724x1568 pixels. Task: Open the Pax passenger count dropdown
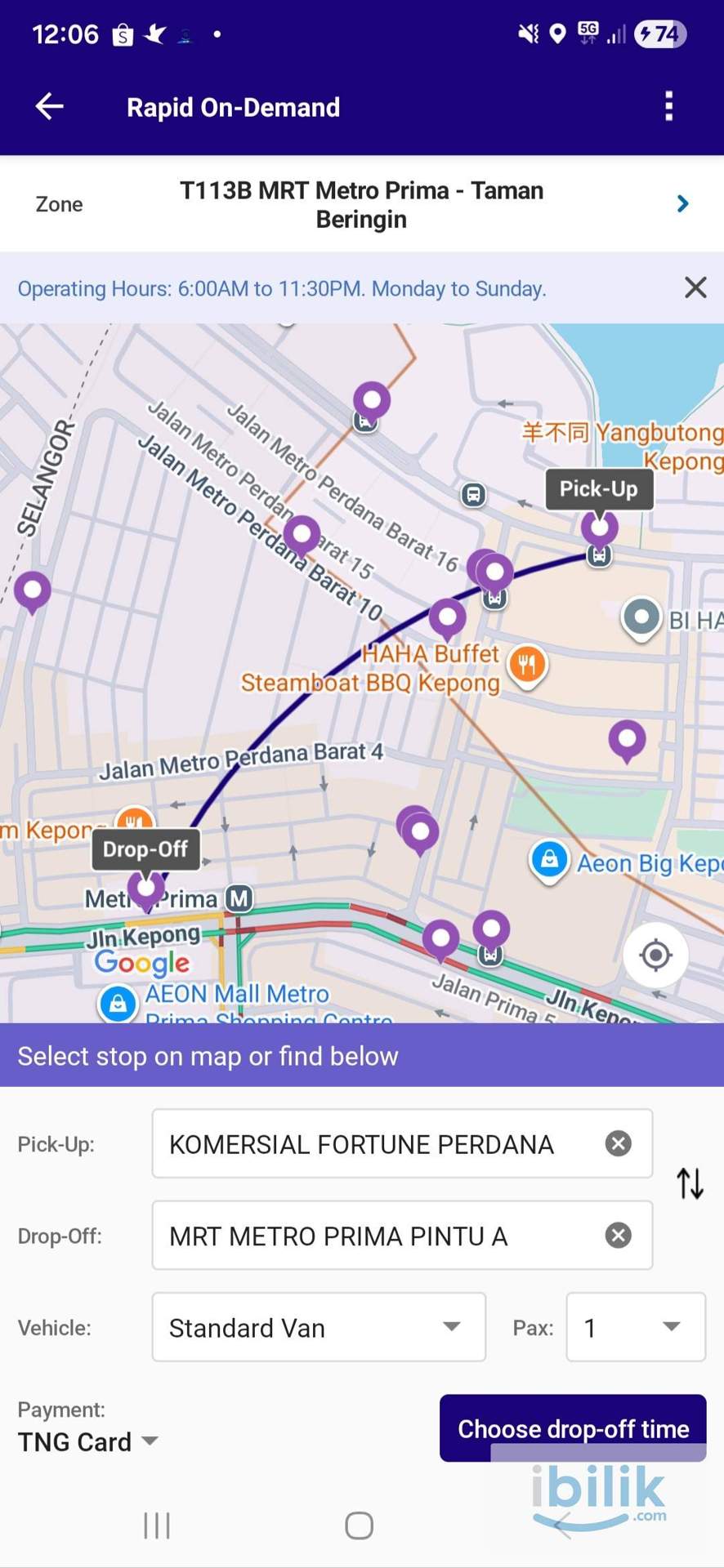[x=636, y=1327]
